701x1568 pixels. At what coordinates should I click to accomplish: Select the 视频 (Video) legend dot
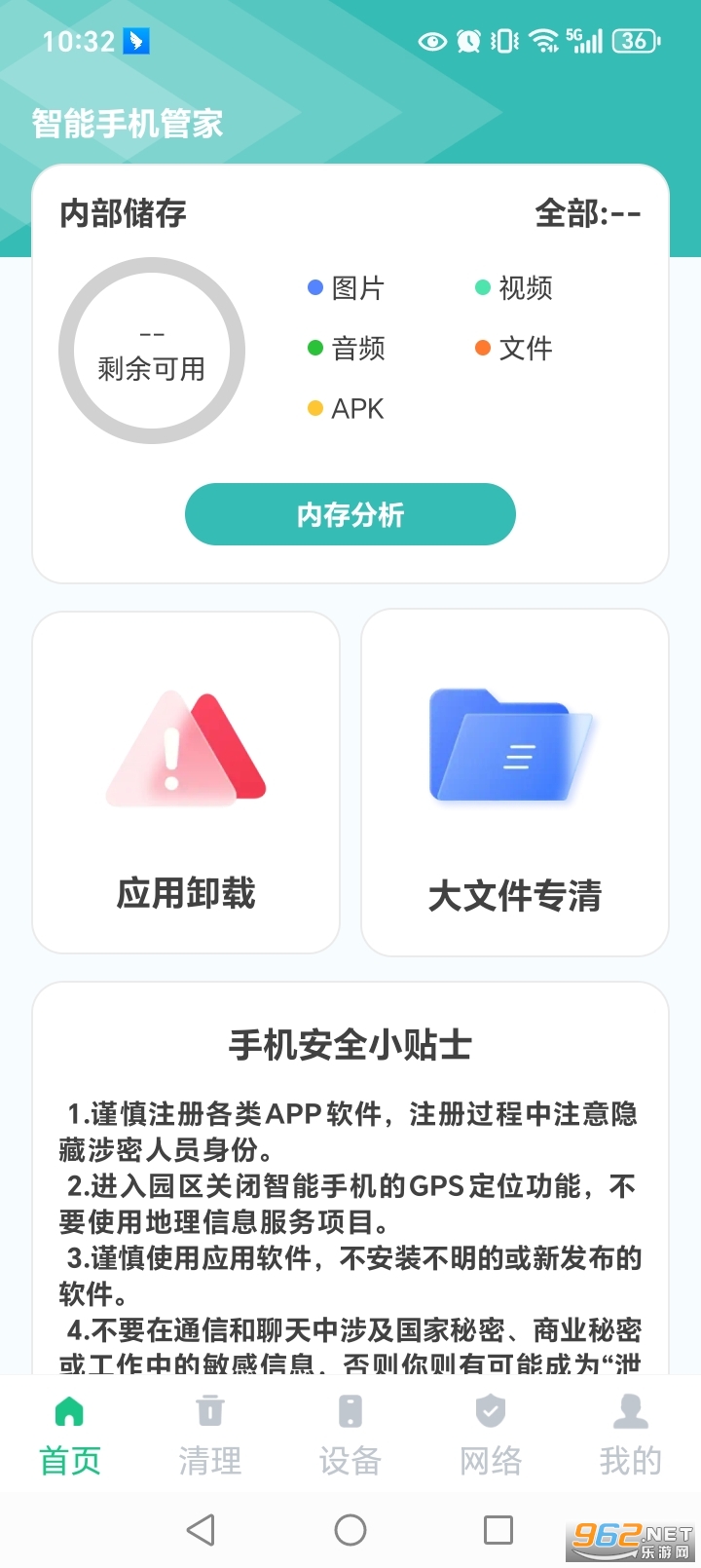point(482,287)
